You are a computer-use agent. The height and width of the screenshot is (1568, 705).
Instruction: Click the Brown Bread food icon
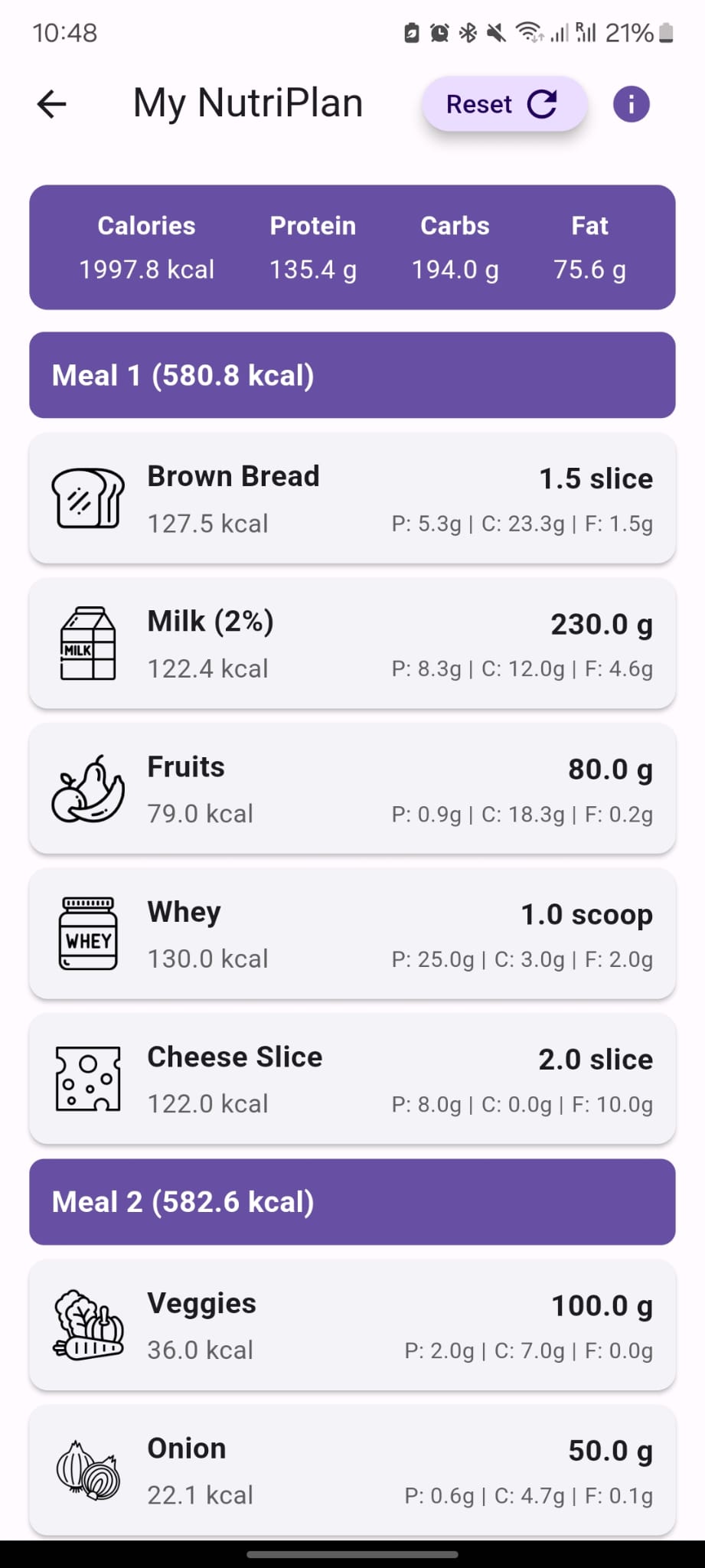(87, 498)
